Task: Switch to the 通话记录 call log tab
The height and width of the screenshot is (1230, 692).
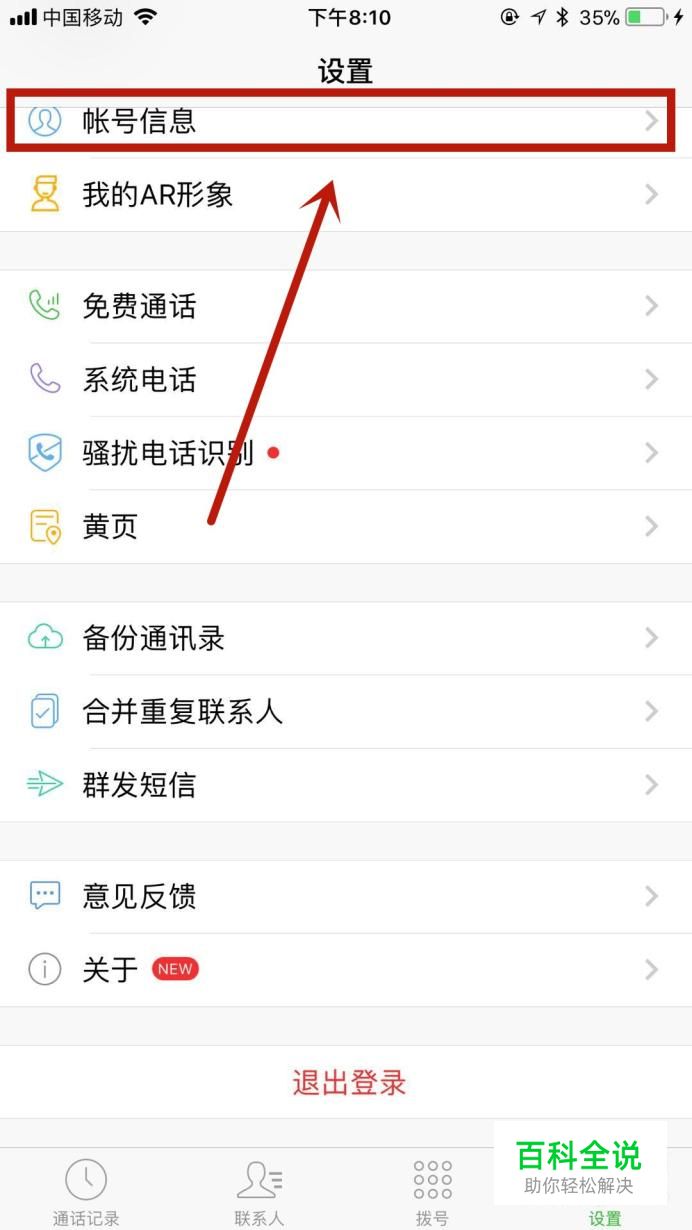Action: tap(86, 1190)
